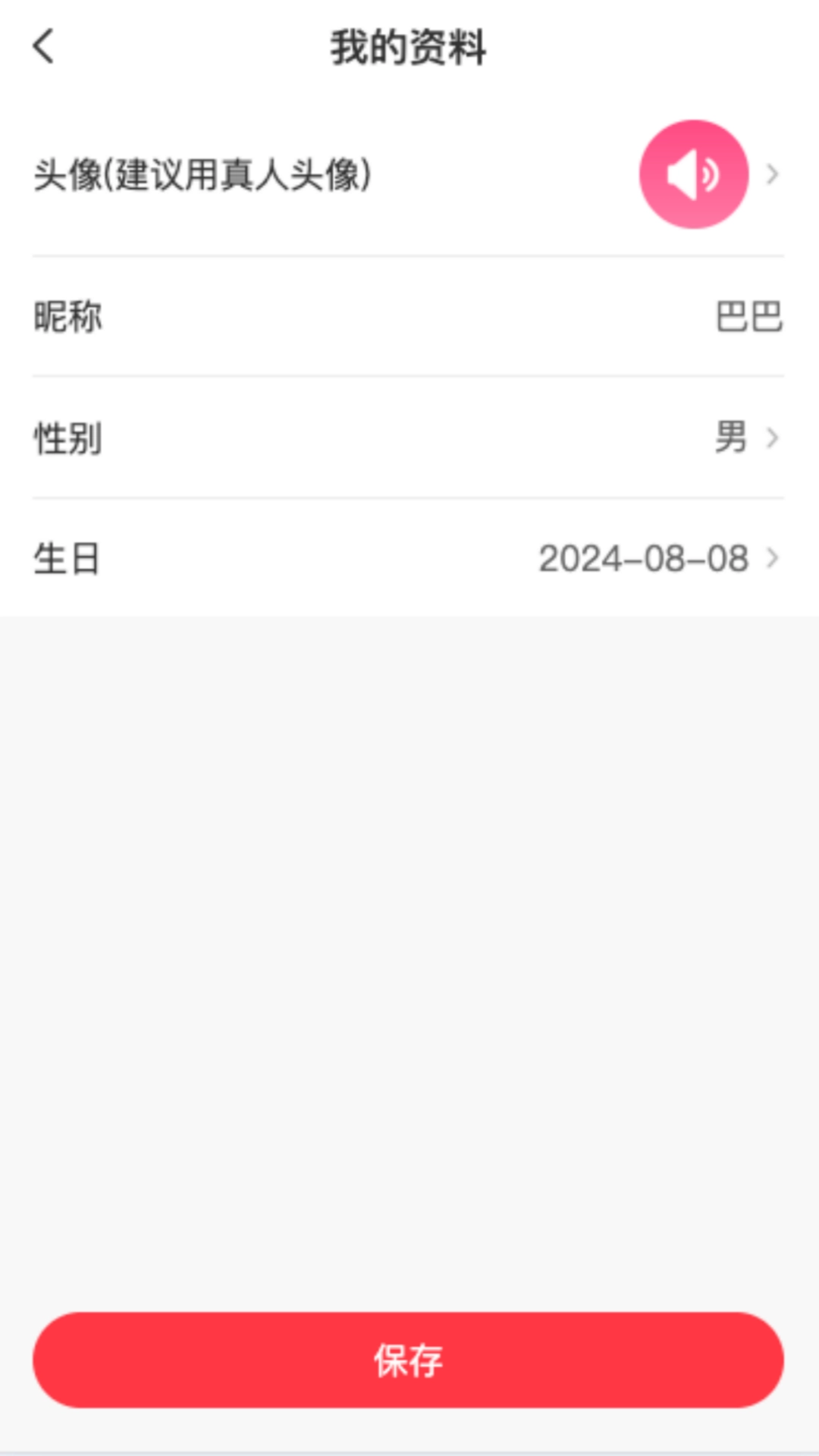Click the 我的资料 page title
The image size is (819, 1456).
pyautogui.click(x=409, y=45)
